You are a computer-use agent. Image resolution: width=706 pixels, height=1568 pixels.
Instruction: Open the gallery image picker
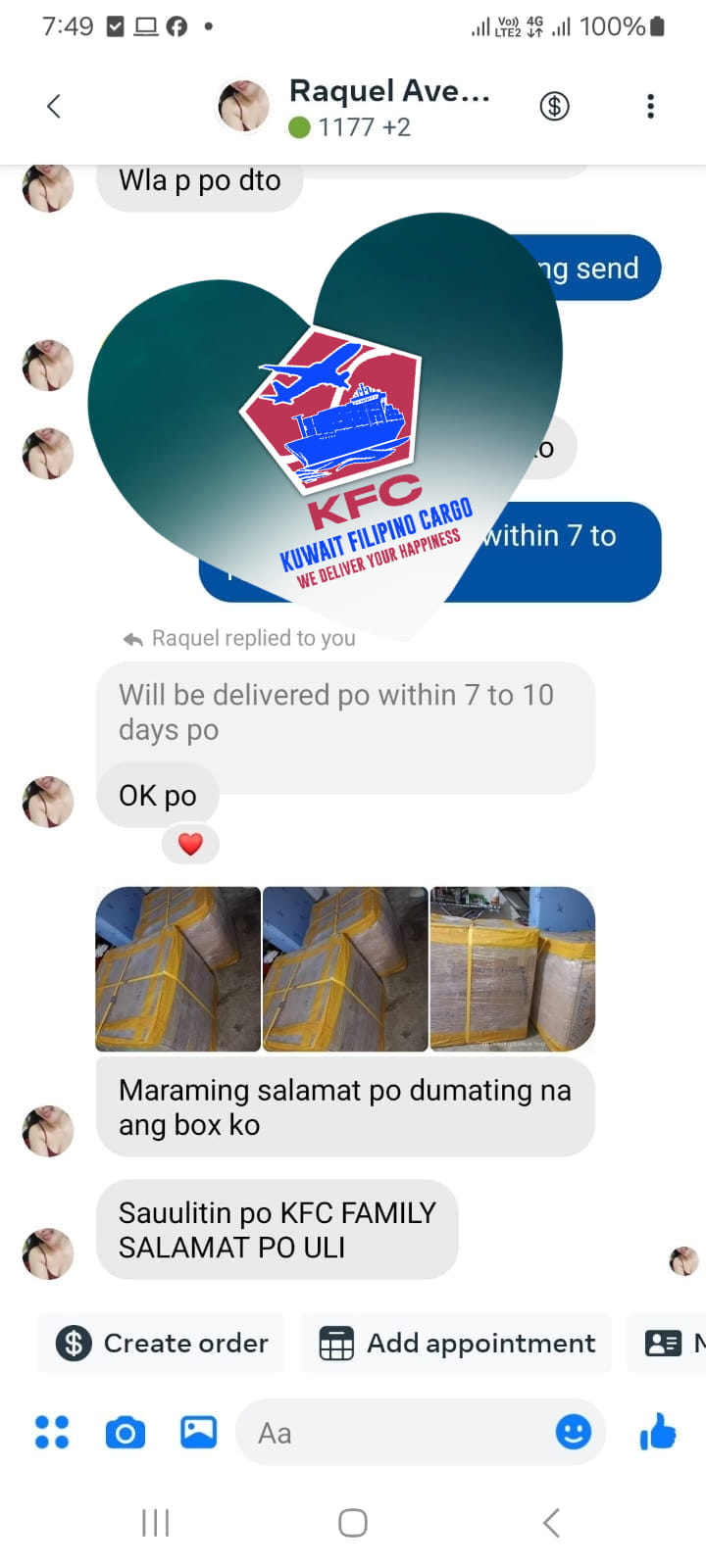tap(198, 1432)
